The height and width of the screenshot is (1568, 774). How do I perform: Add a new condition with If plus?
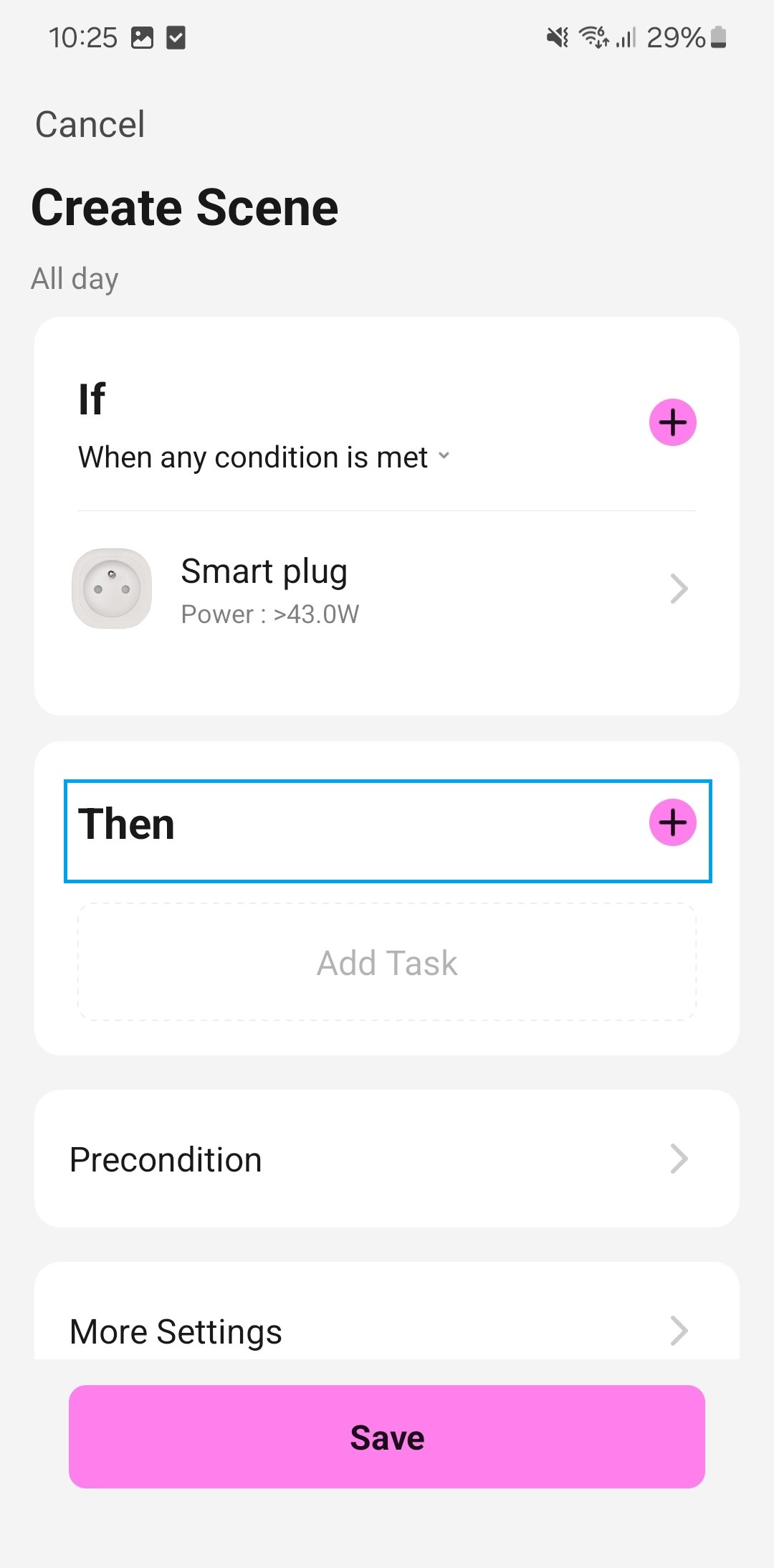(672, 422)
